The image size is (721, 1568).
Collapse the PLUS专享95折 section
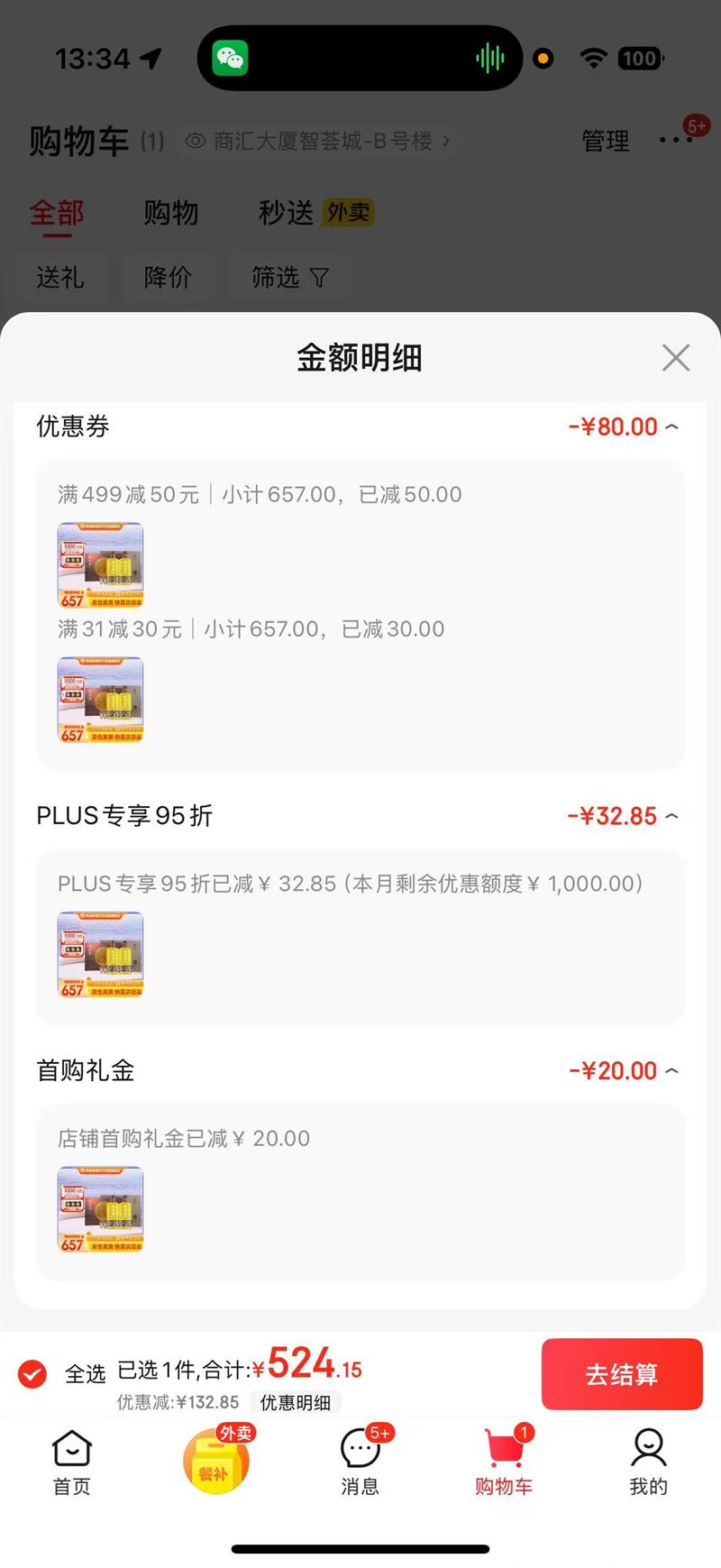671,817
